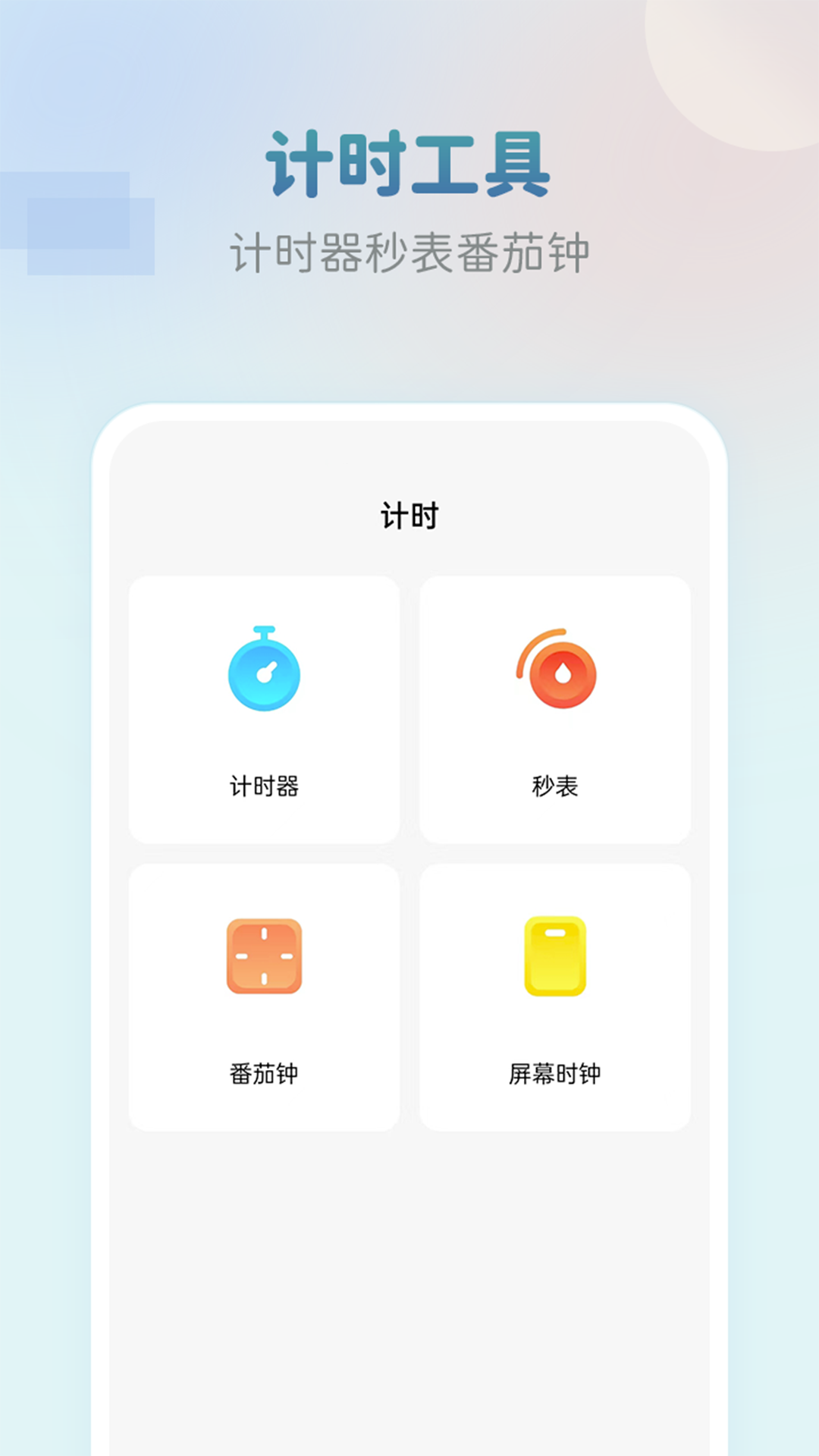Open the timer card
The height and width of the screenshot is (1456, 819).
[265, 709]
